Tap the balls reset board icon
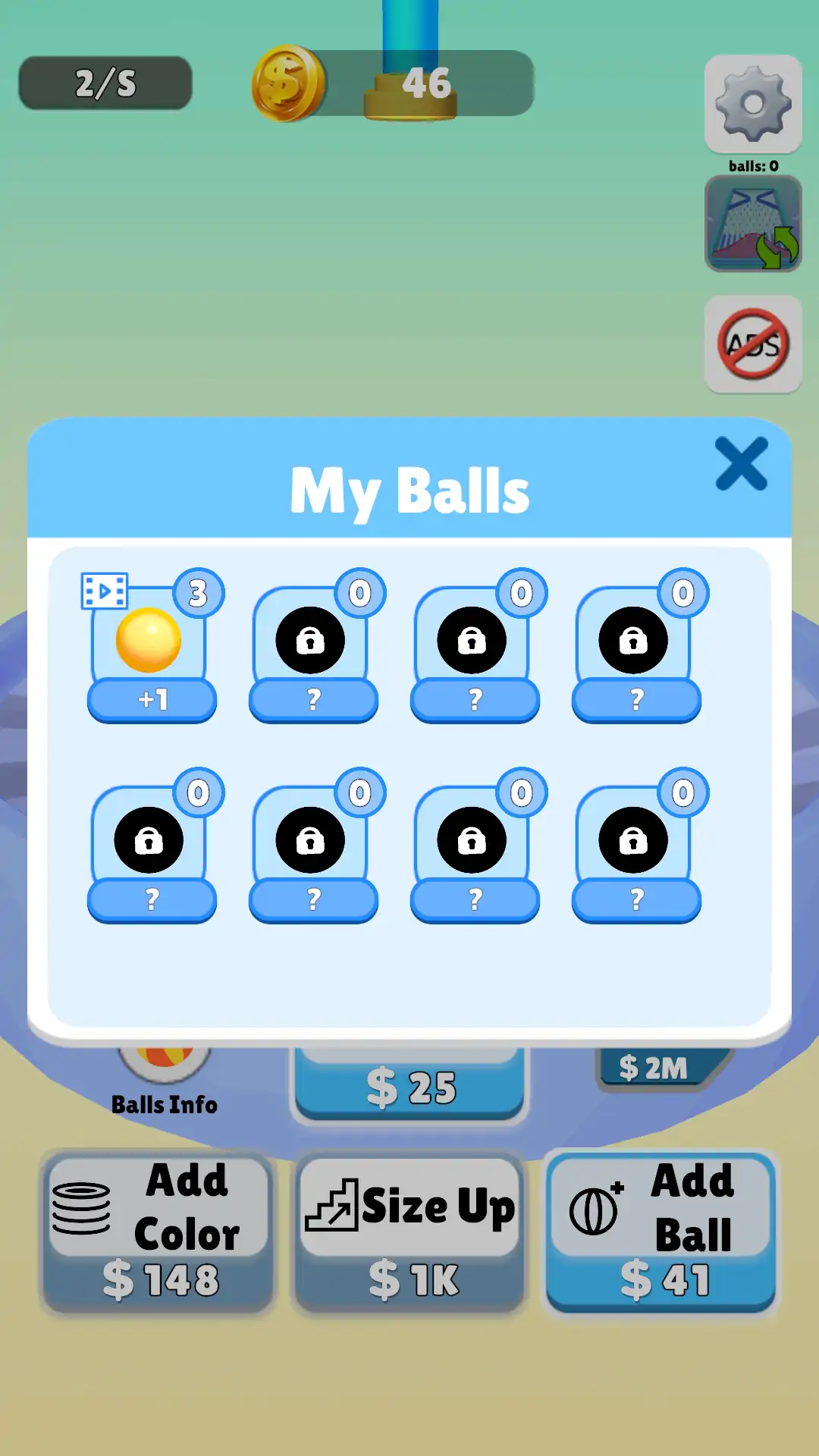 tap(752, 224)
